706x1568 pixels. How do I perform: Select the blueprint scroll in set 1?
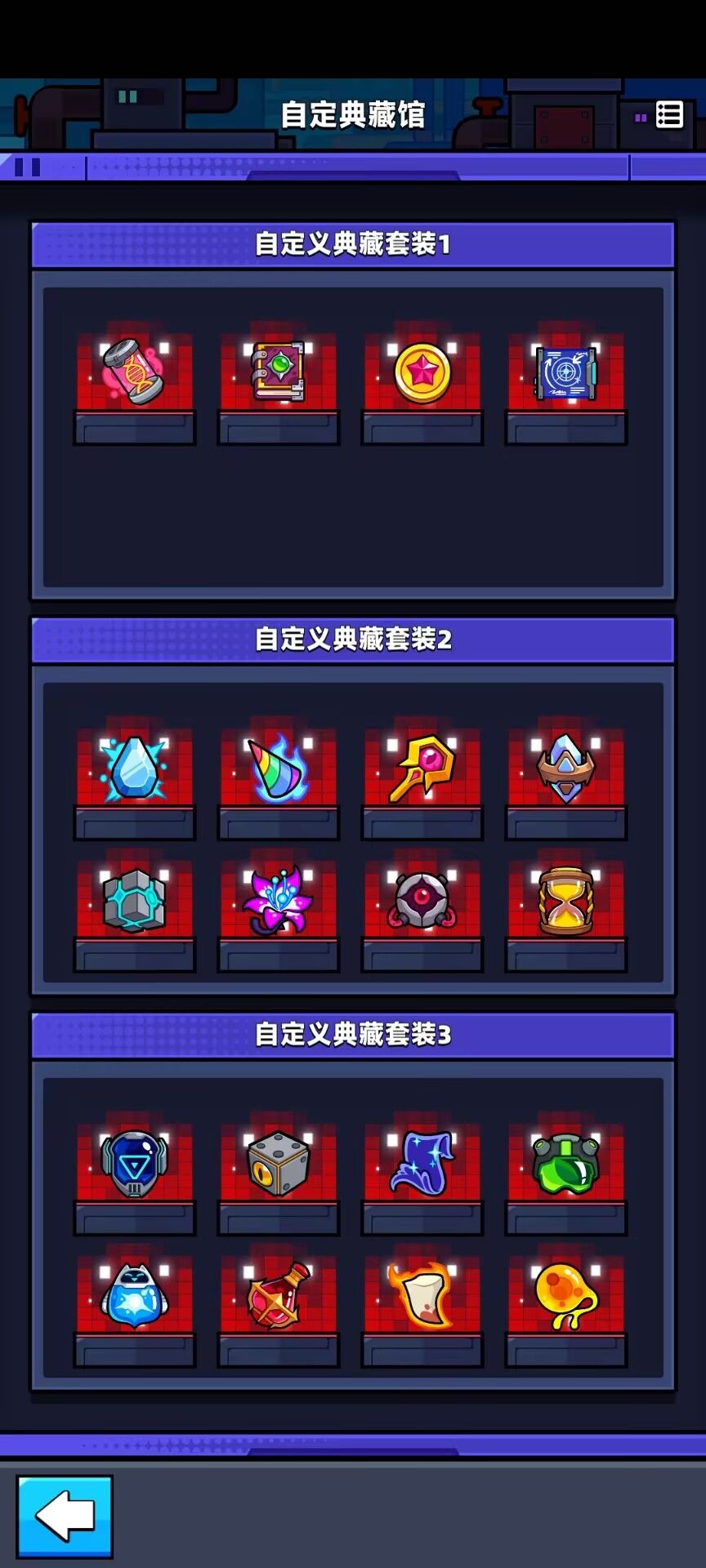(564, 372)
